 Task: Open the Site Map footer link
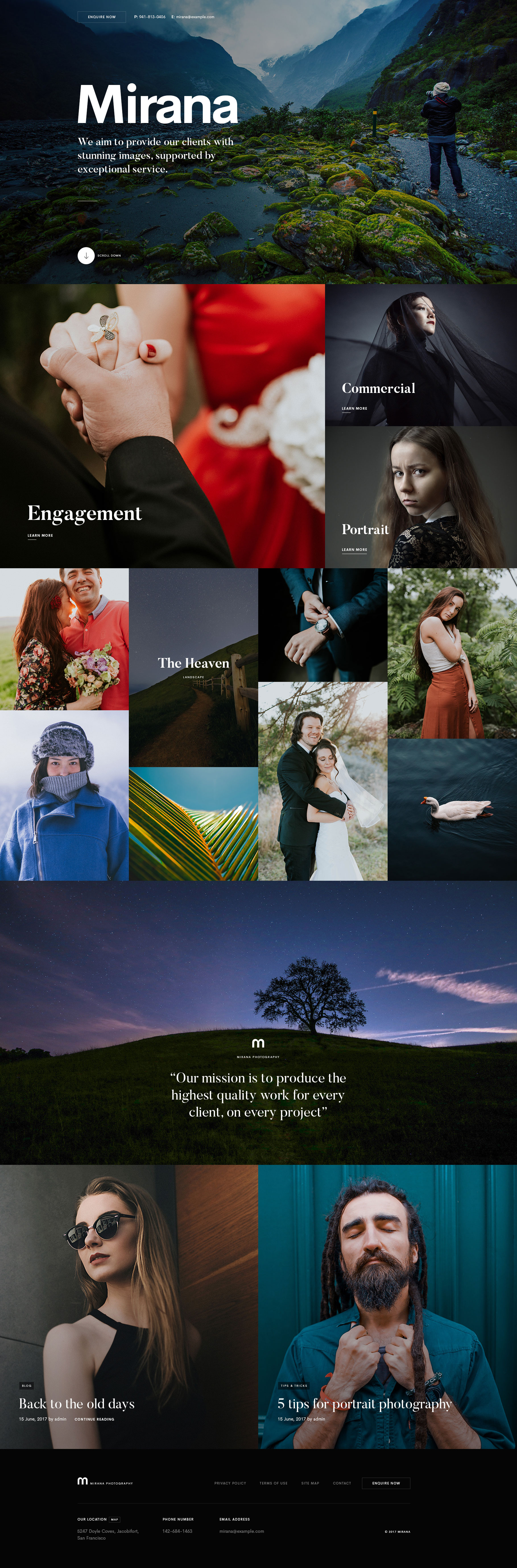pyautogui.click(x=310, y=1483)
